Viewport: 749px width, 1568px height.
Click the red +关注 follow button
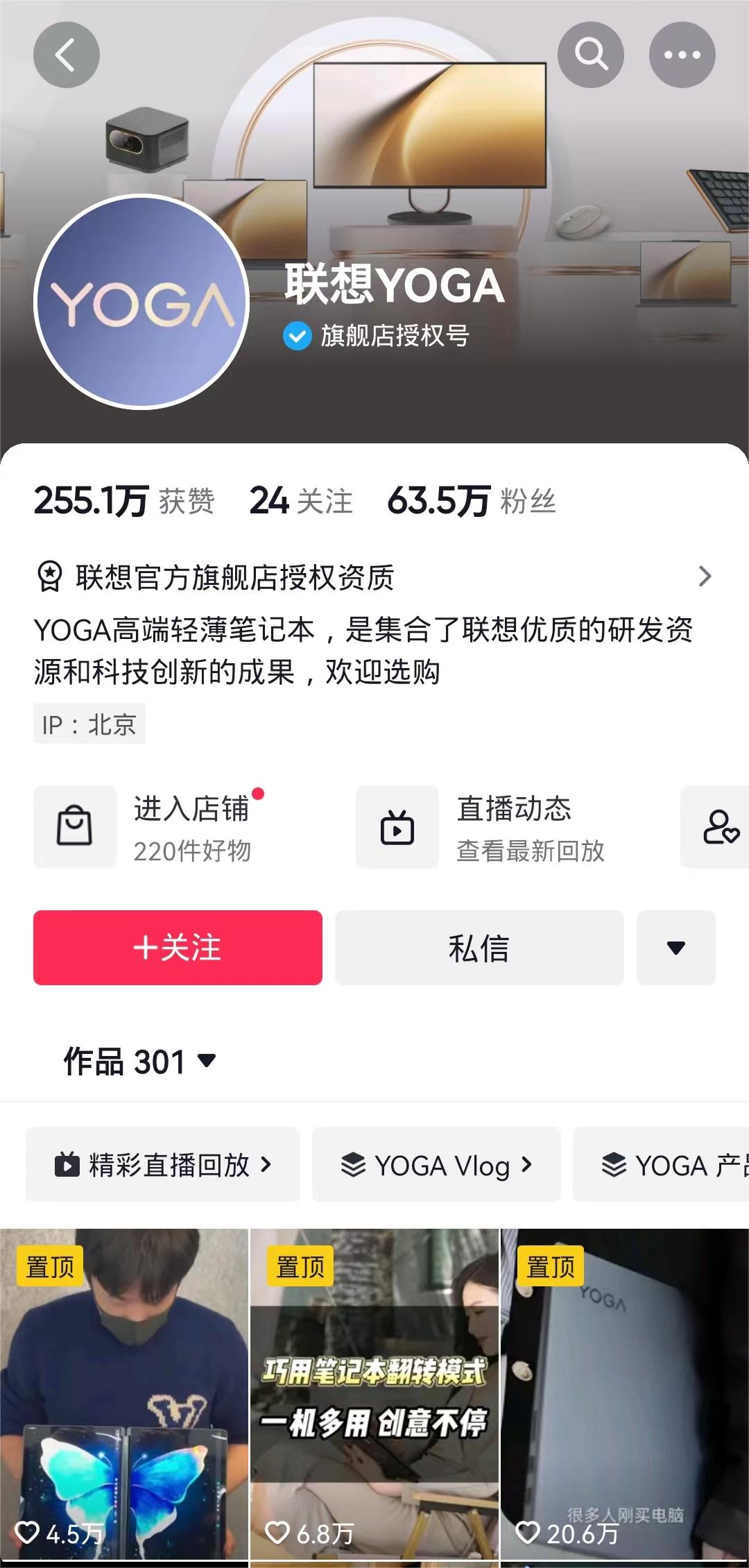[x=177, y=947]
